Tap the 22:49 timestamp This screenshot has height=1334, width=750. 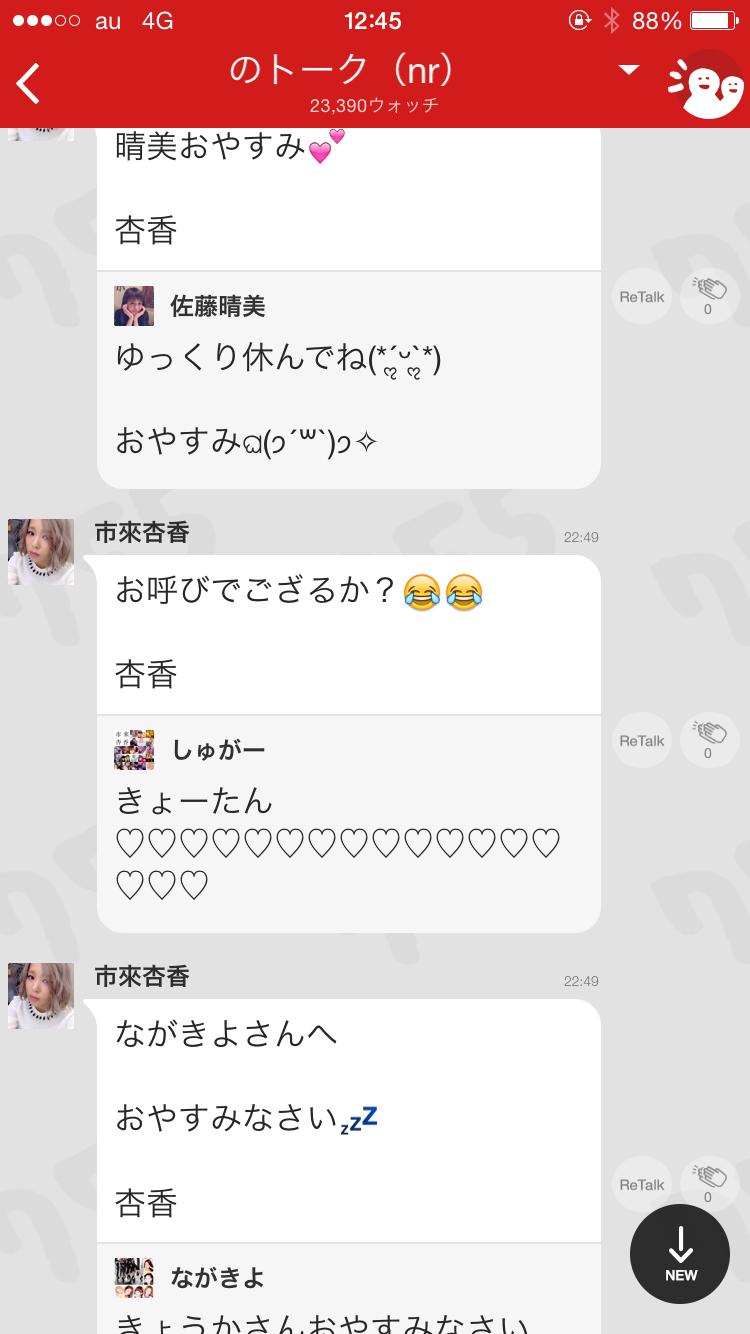click(x=580, y=536)
